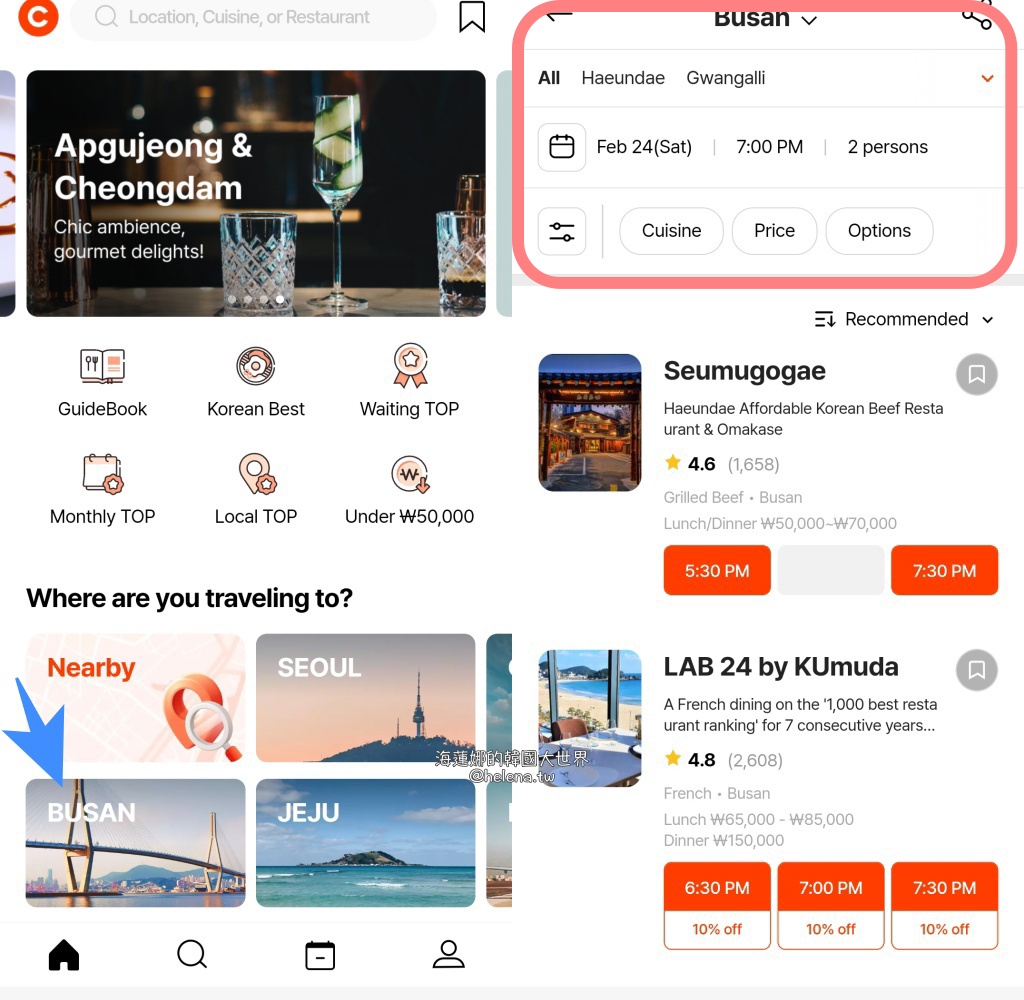Select the SEOUL destination tile
This screenshot has width=1024, height=1000.
pyautogui.click(x=365, y=698)
